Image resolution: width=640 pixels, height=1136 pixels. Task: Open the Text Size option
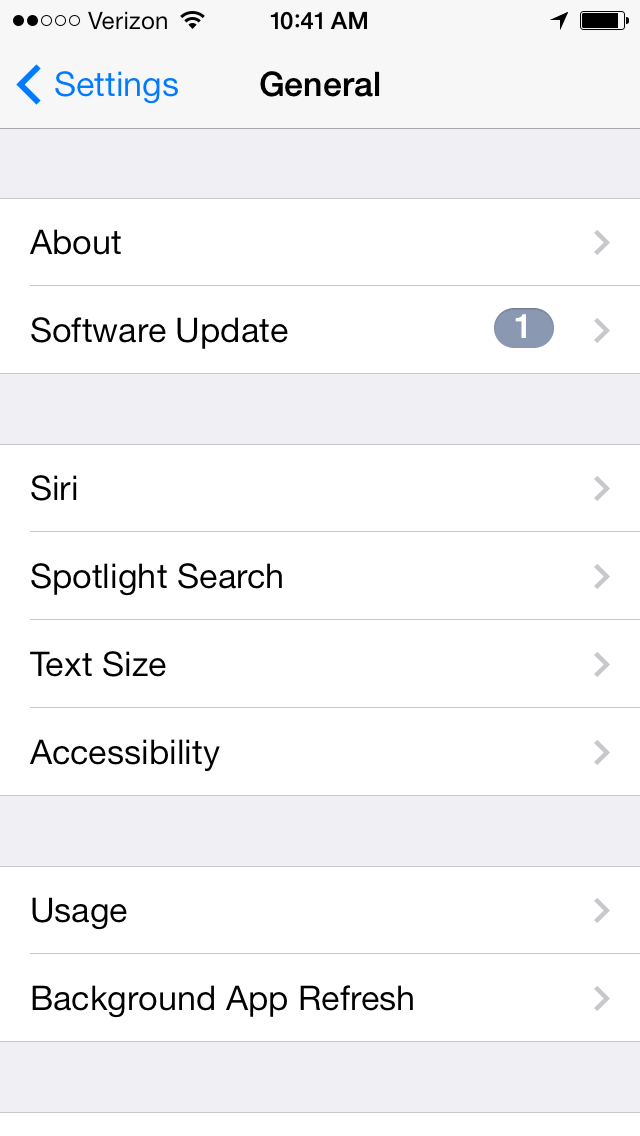pos(320,664)
